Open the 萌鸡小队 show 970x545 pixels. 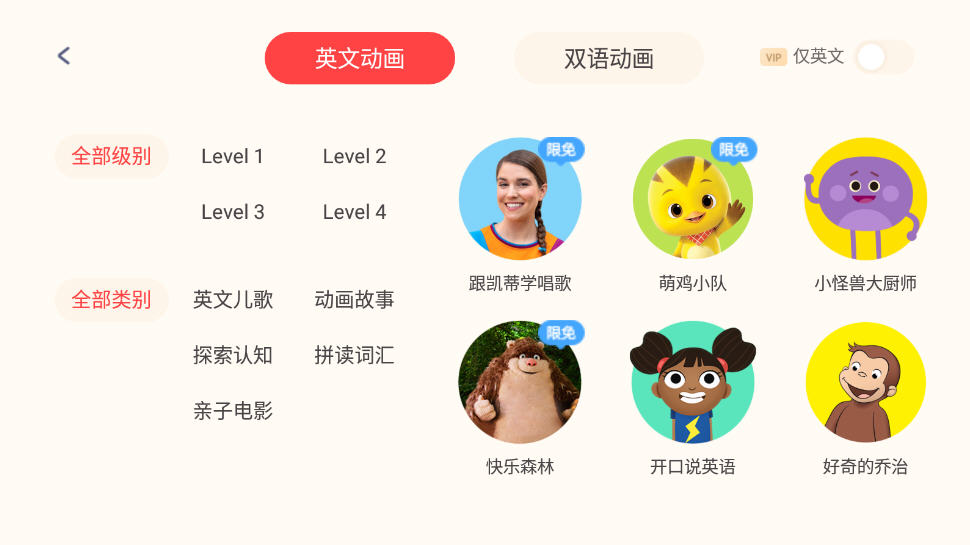tap(693, 200)
